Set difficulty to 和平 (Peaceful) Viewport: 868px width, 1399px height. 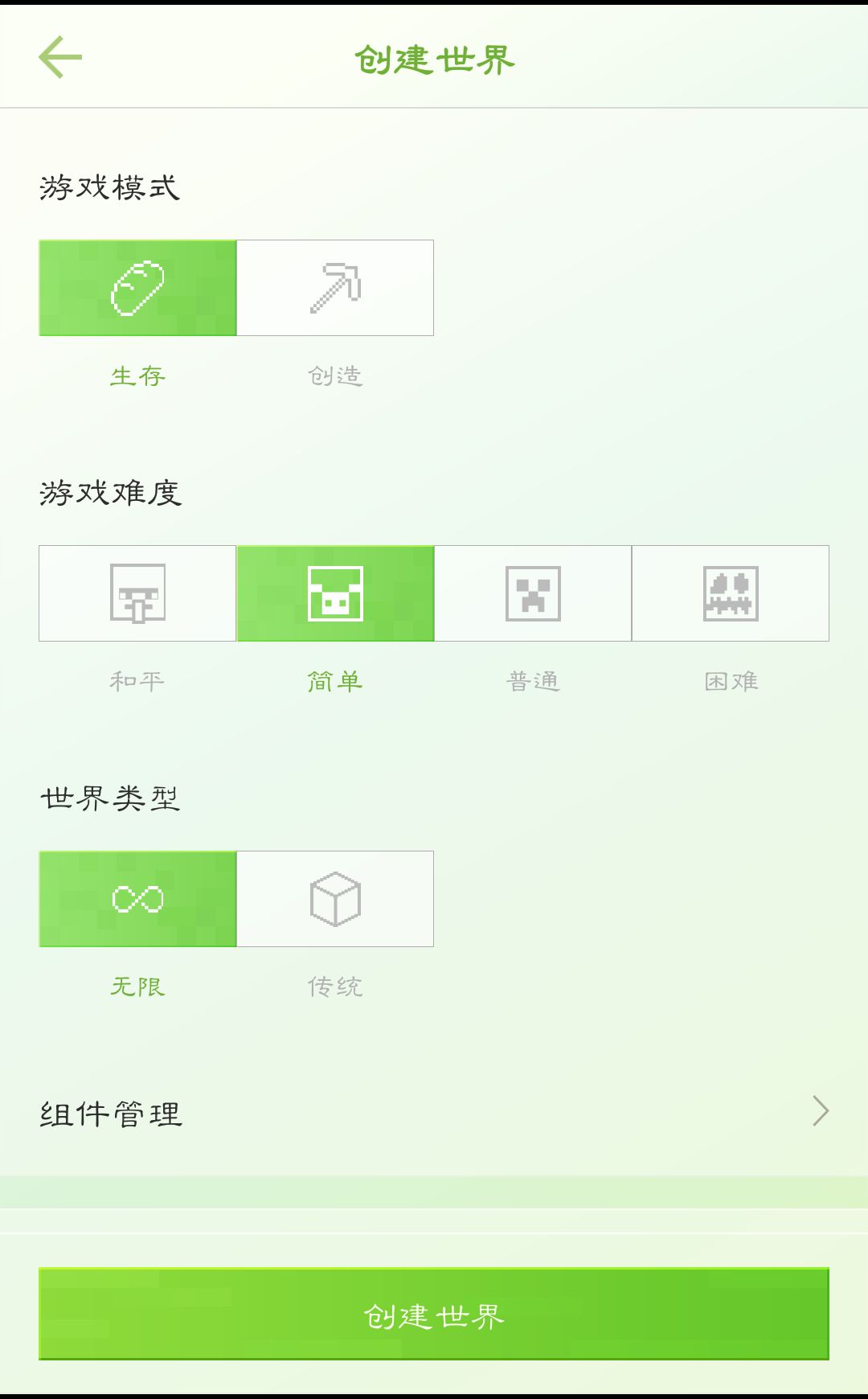click(137, 593)
